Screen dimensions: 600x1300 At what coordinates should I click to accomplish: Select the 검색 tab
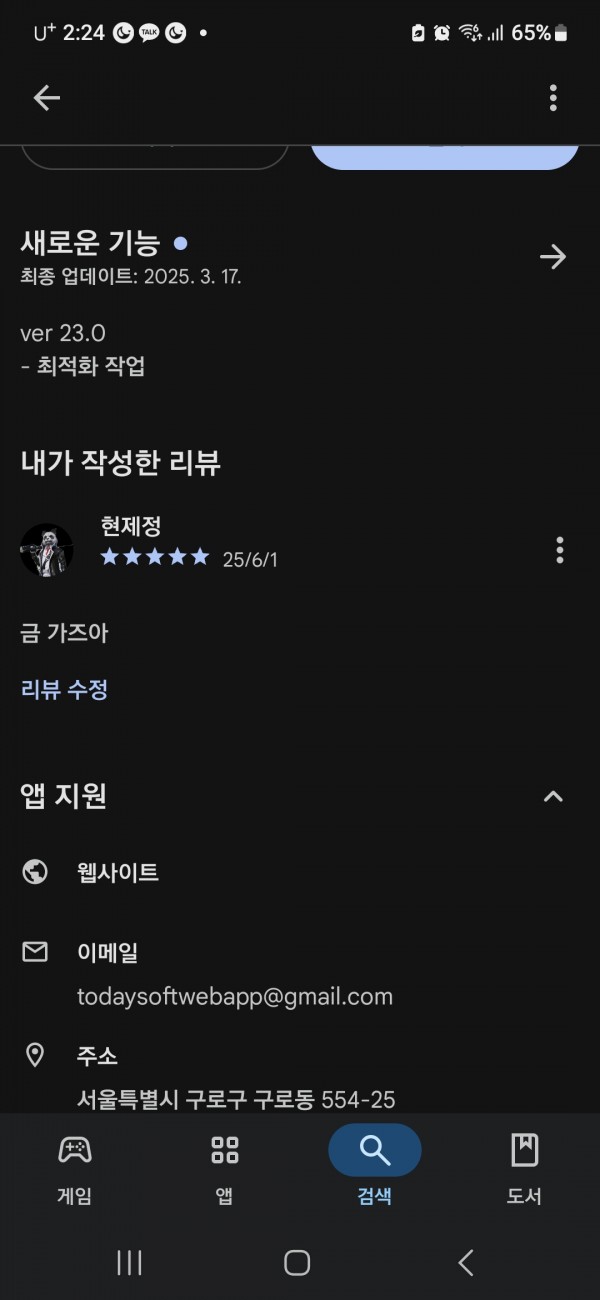coord(375,1167)
